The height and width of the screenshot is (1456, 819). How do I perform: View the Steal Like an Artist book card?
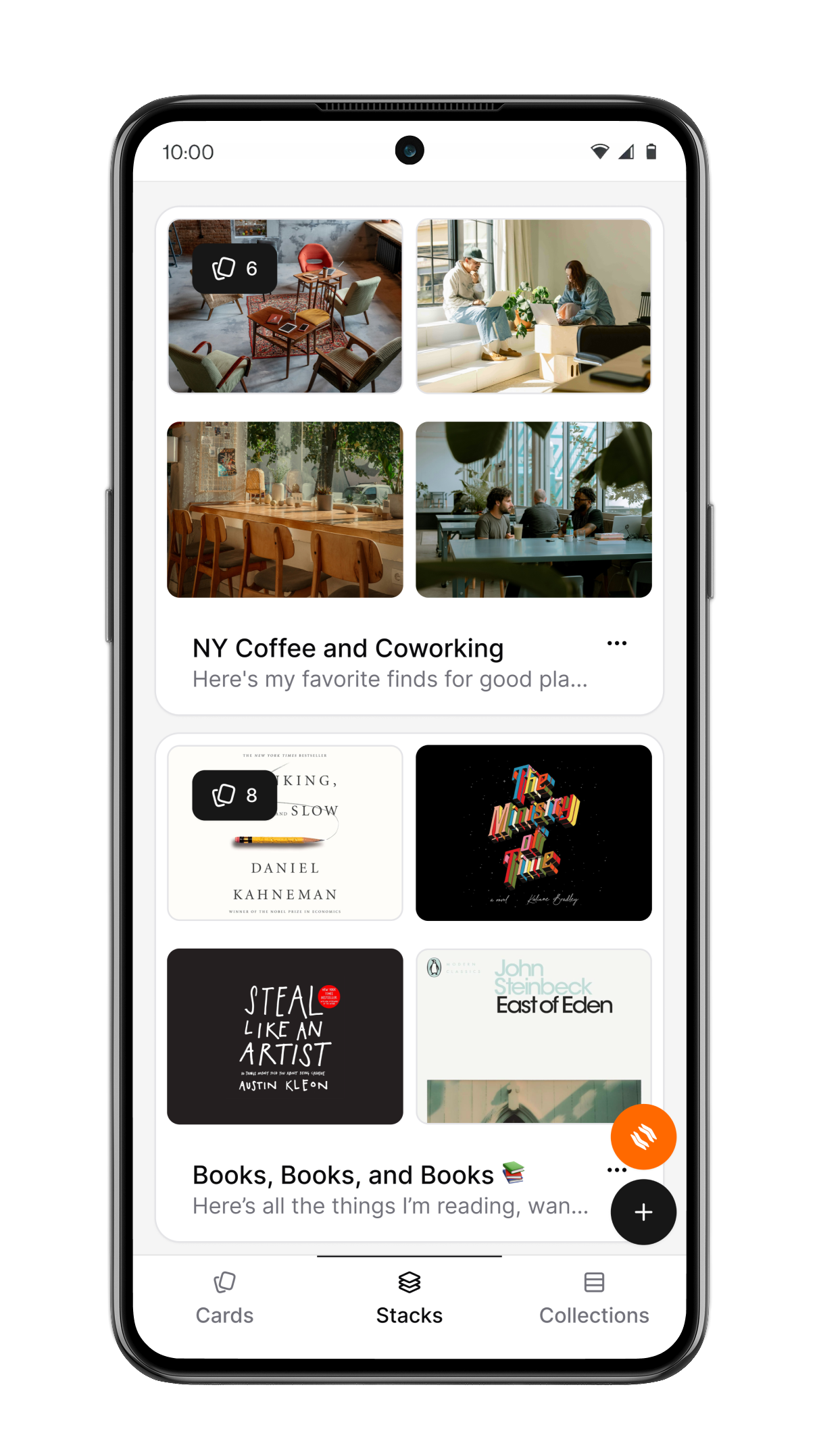coord(285,1036)
